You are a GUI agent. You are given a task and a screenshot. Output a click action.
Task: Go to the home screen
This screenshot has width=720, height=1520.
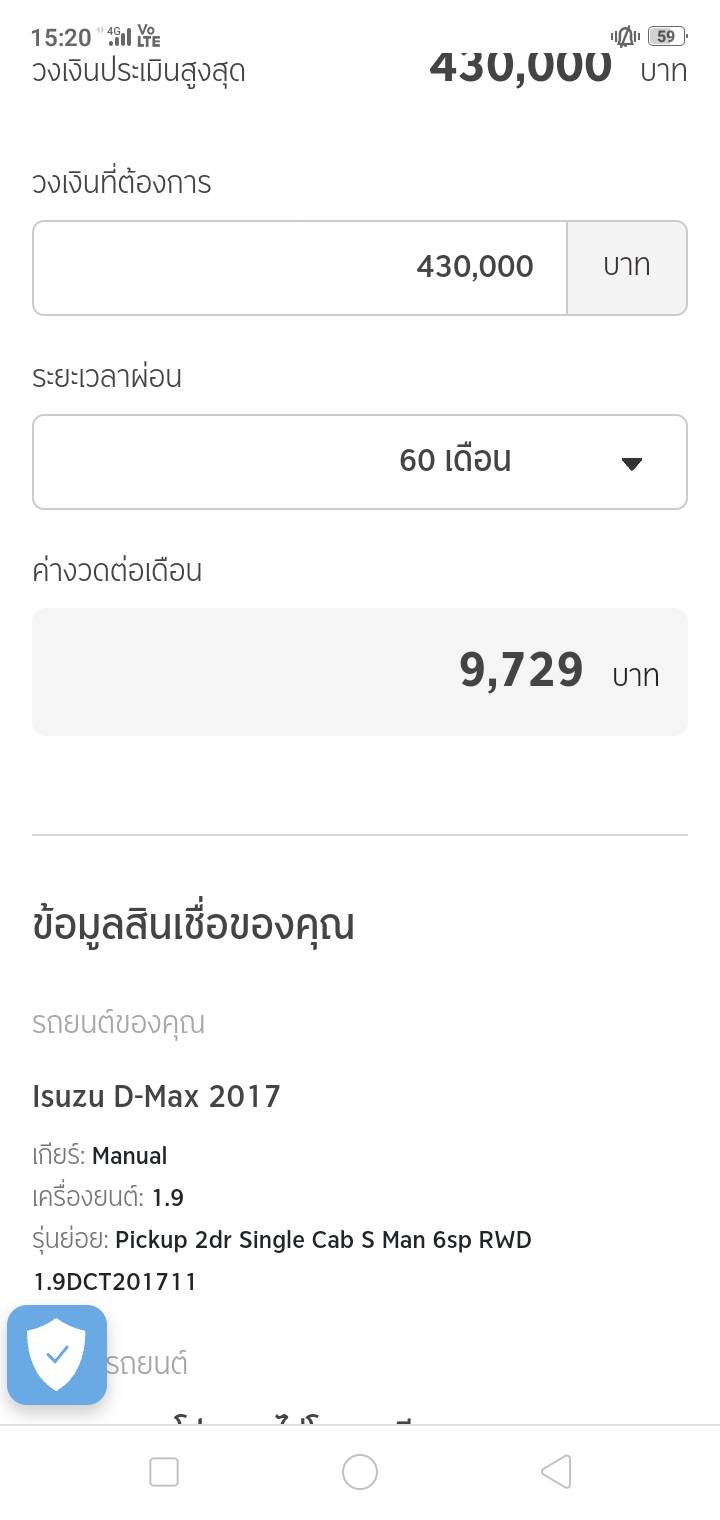pos(360,1471)
